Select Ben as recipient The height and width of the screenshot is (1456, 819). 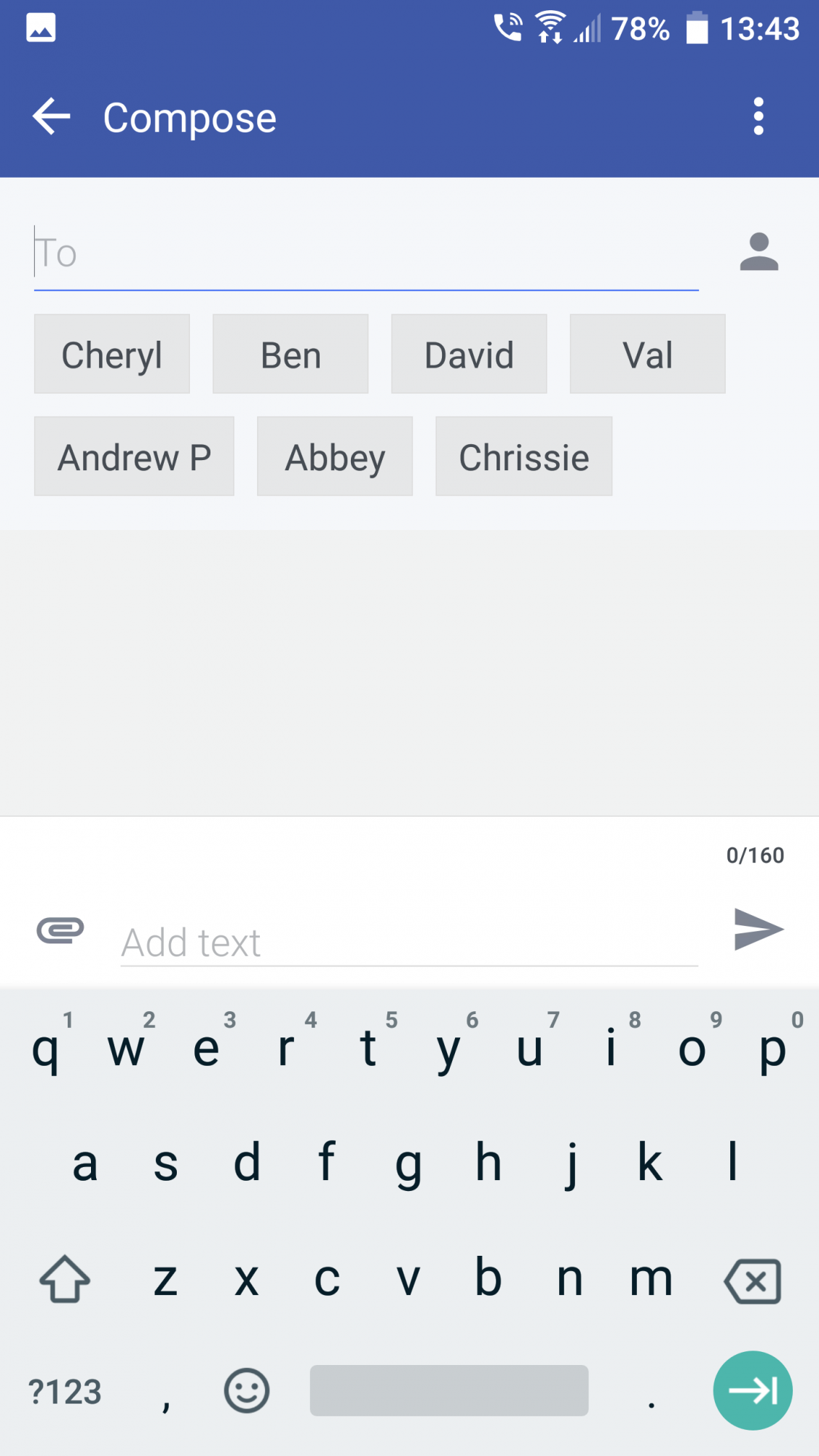(x=290, y=355)
